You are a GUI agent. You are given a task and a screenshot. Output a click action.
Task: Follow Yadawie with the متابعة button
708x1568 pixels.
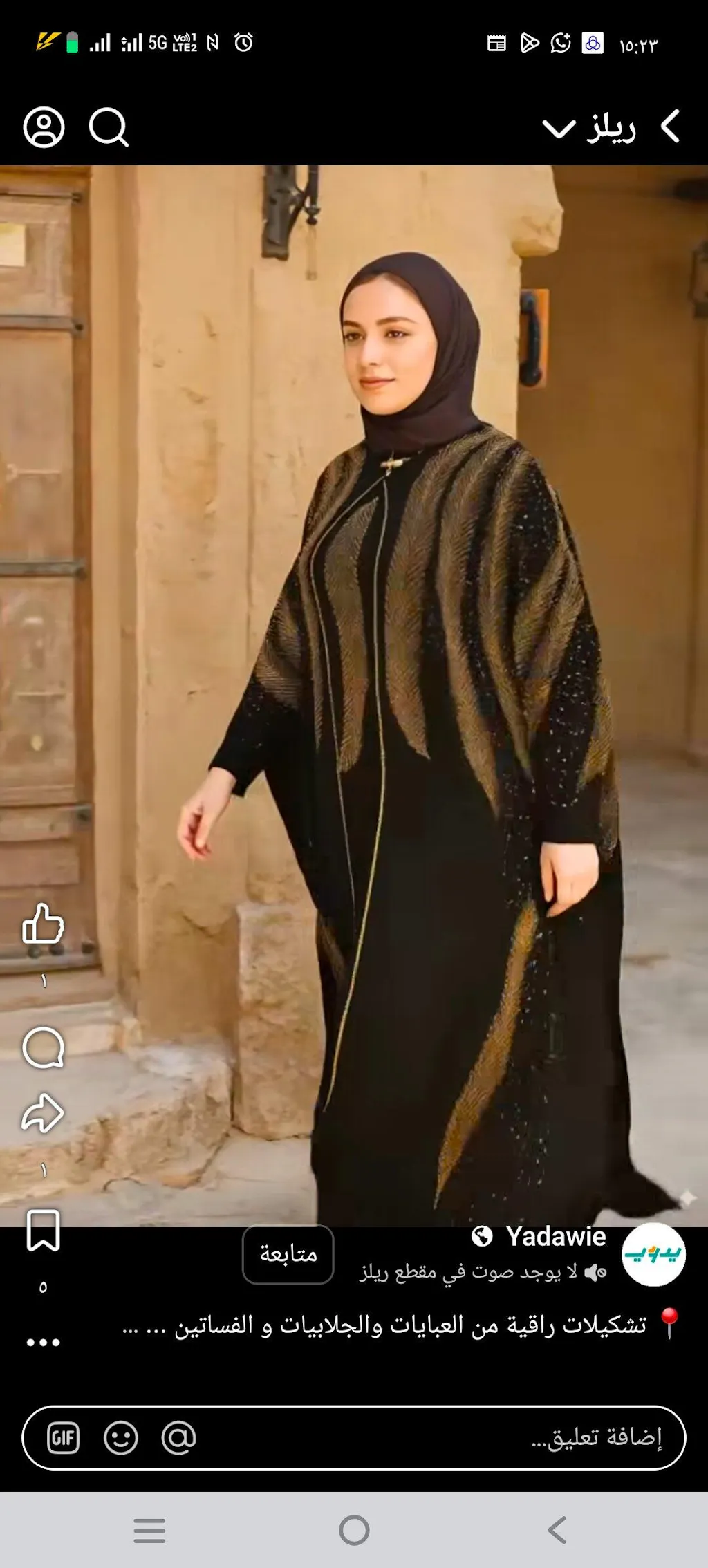288,1254
